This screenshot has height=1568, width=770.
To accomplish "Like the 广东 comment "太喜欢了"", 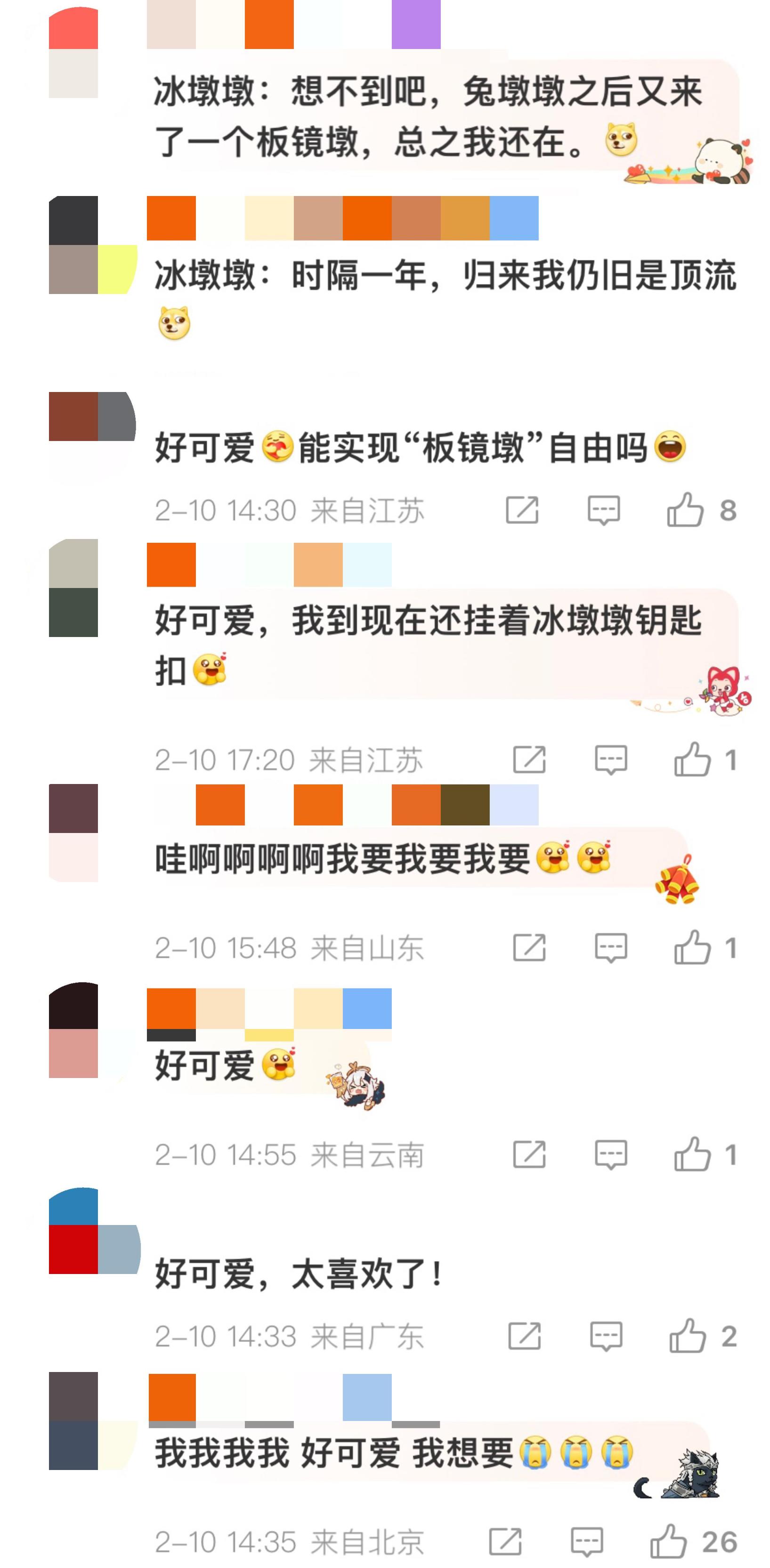I will (x=687, y=1336).
